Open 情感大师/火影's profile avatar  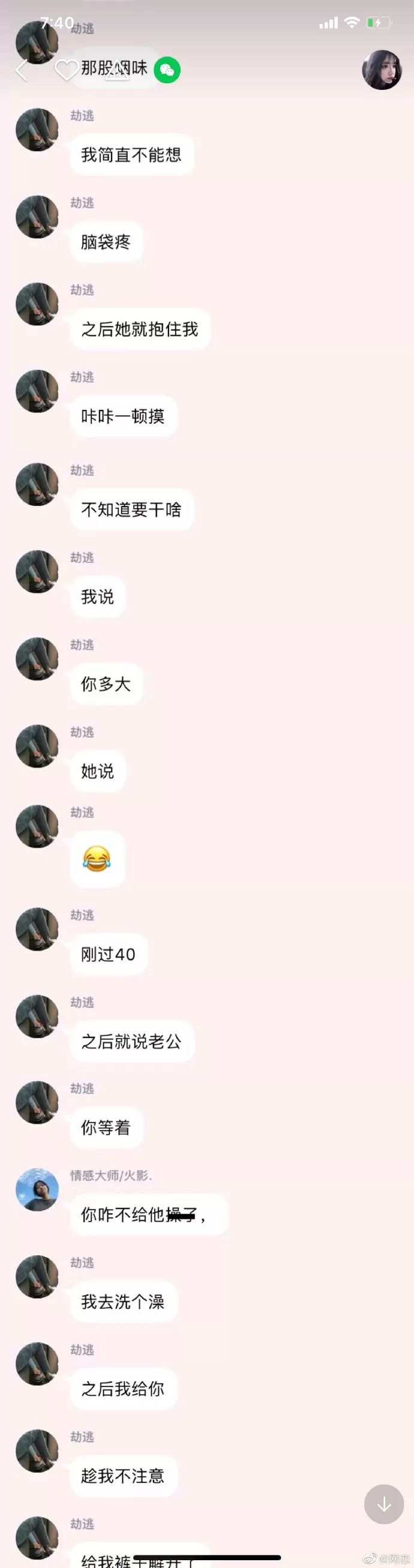(37, 1189)
